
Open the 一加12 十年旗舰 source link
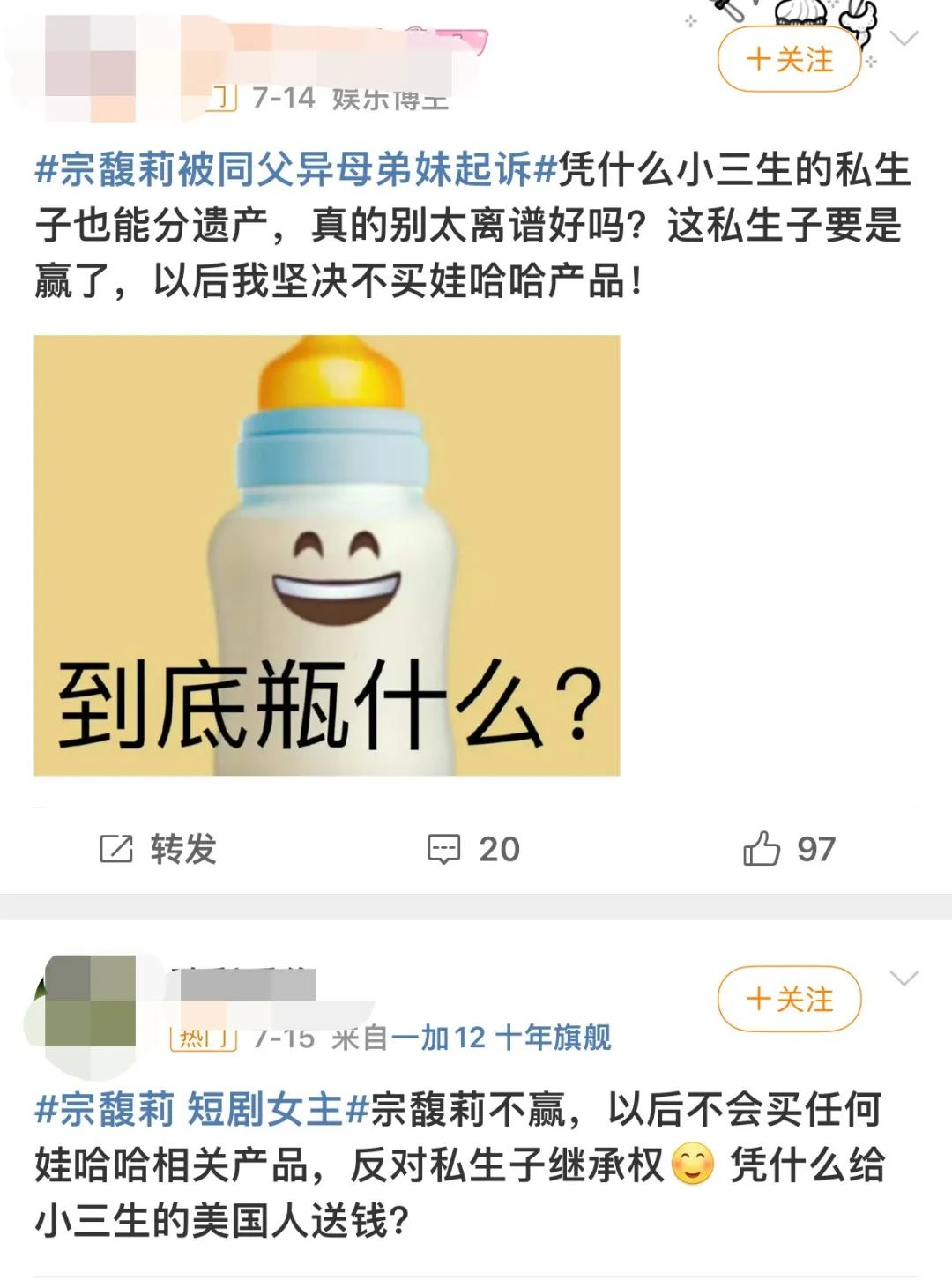[501, 1038]
